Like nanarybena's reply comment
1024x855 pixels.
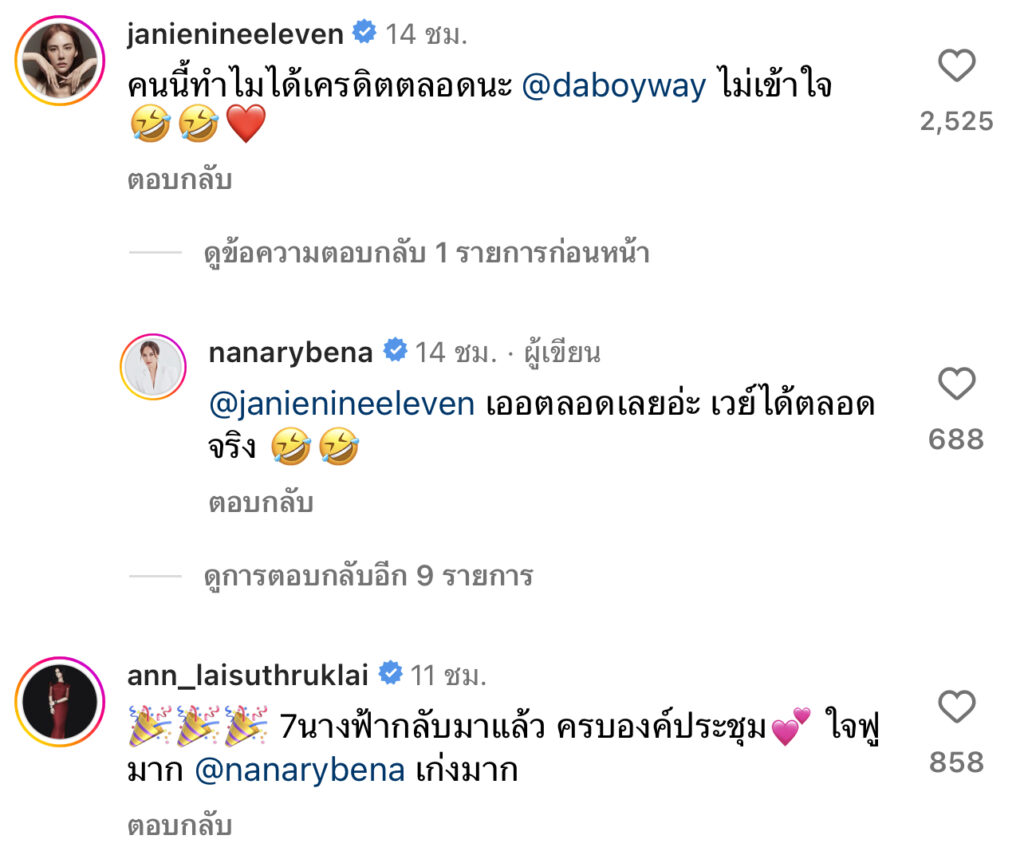[x=956, y=384]
